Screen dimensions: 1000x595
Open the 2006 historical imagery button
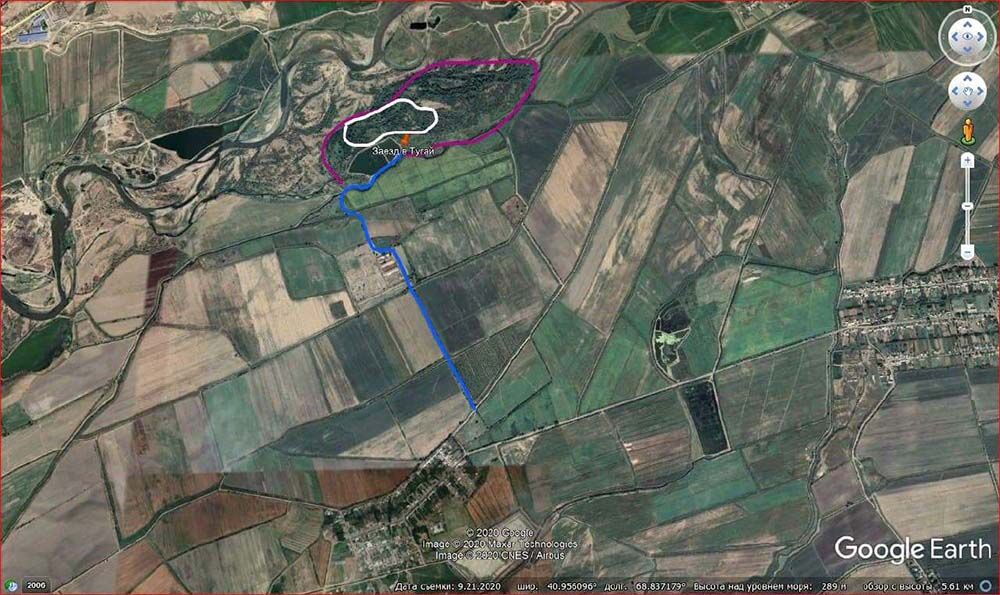(x=36, y=584)
